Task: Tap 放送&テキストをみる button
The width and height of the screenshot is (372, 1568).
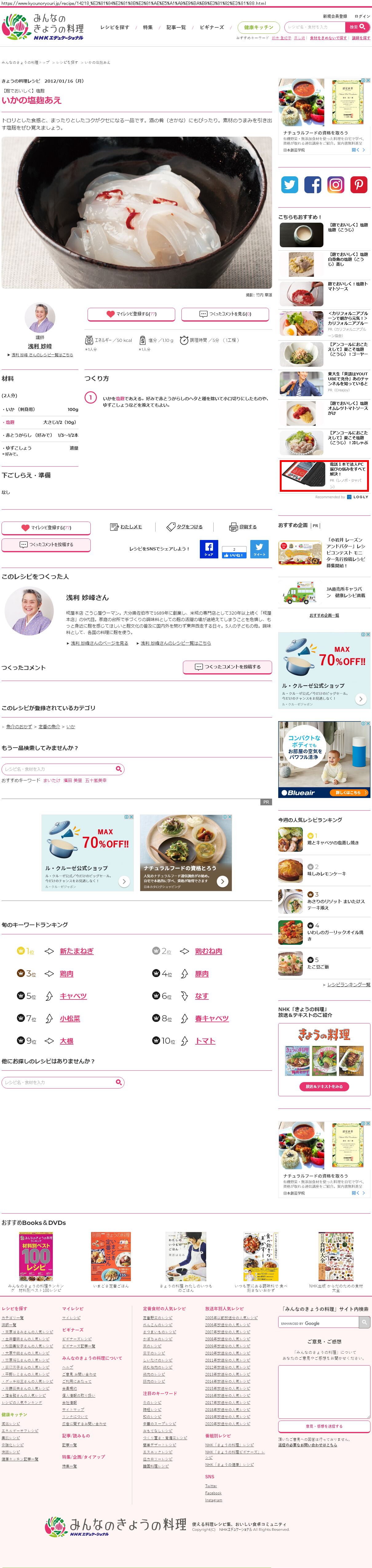Action: click(324, 1086)
